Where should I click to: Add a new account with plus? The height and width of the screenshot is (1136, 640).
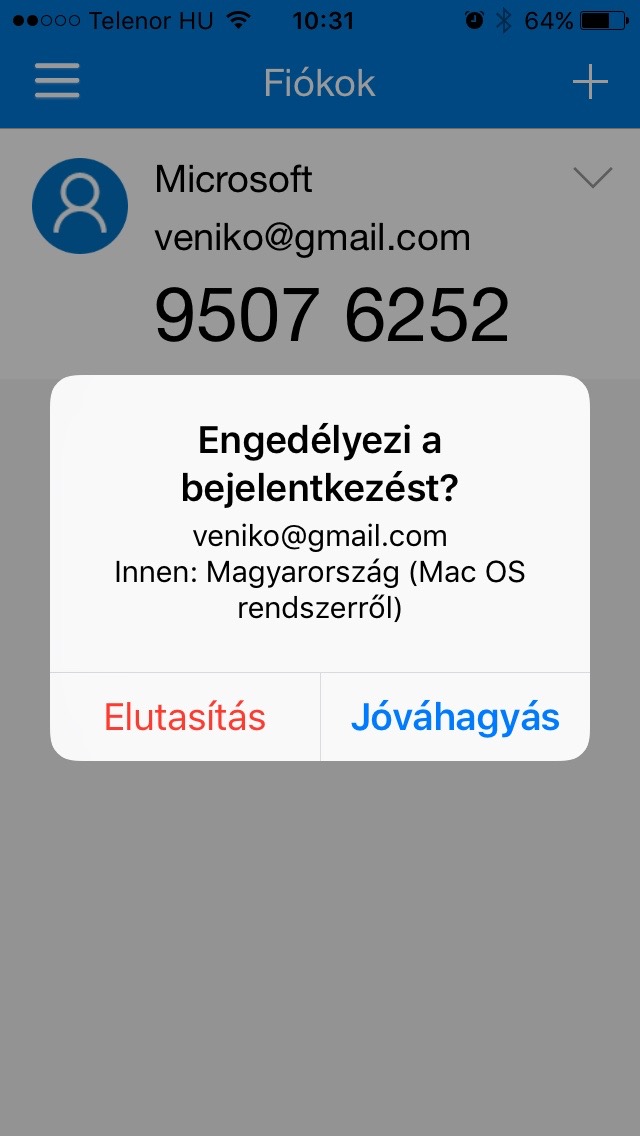pyautogui.click(x=591, y=81)
